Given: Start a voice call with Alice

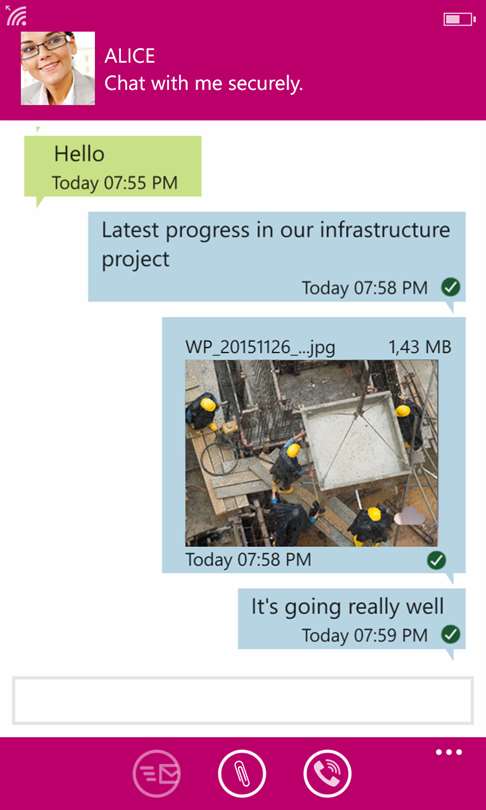Looking at the screenshot, I should point(327,773).
